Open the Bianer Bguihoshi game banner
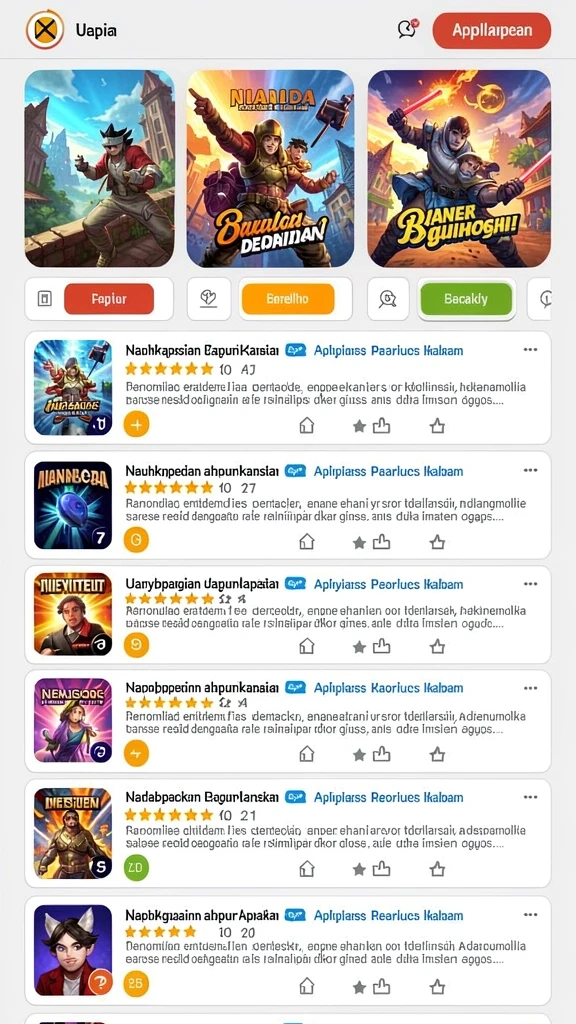576x1024 pixels. [459, 168]
